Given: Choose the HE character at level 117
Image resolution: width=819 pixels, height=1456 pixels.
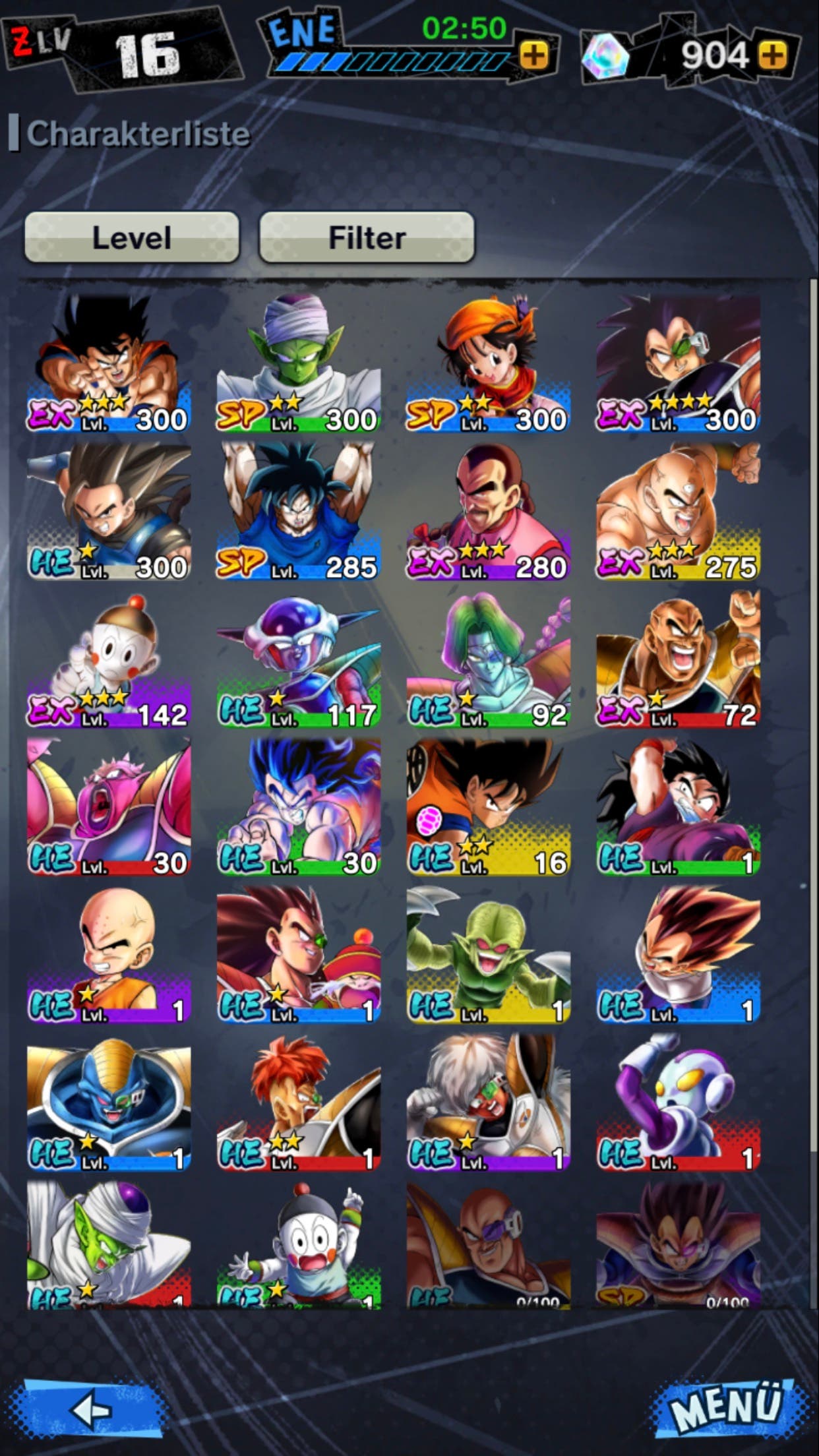Looking at the screenshot, I should (299, 659).
